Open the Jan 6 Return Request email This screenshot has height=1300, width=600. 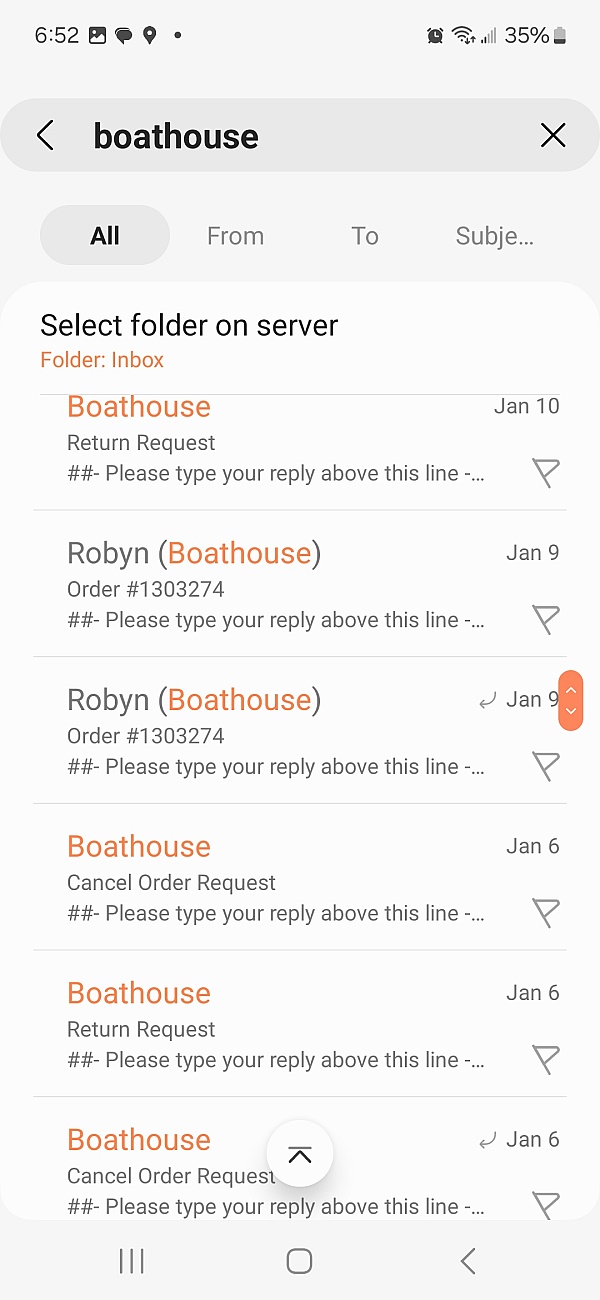(300, 1023)
